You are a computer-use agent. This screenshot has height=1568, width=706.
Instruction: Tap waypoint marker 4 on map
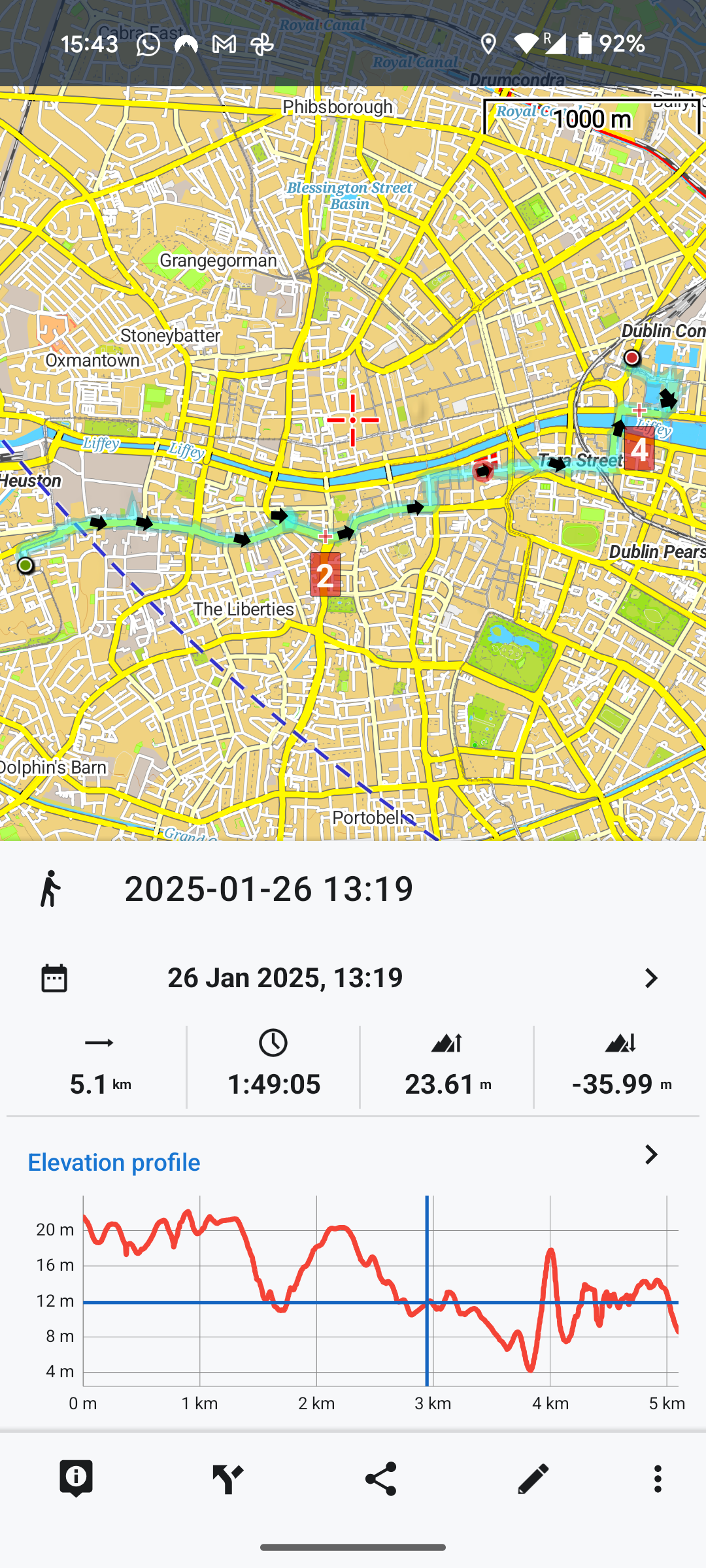(639, 449)
